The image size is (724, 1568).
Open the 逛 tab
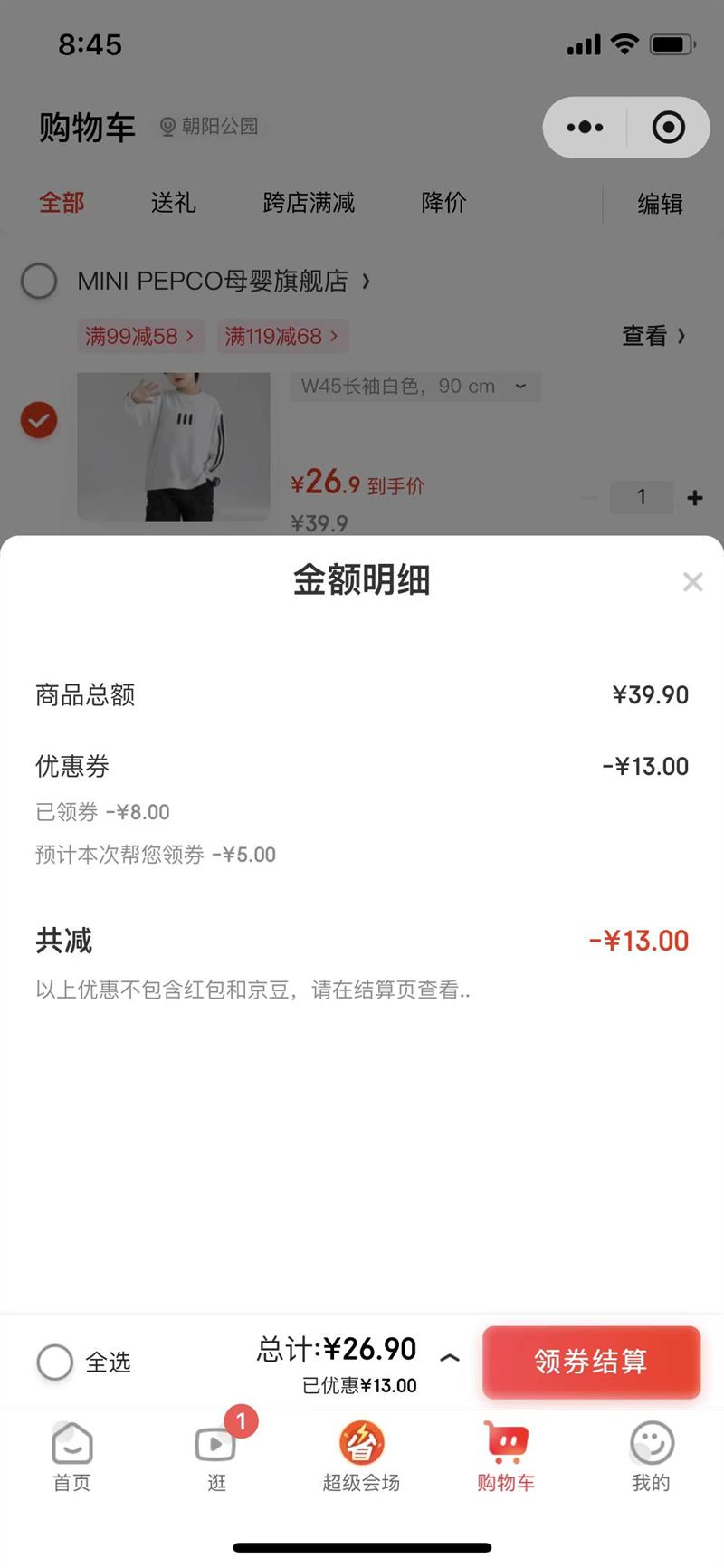[217, 1454]
